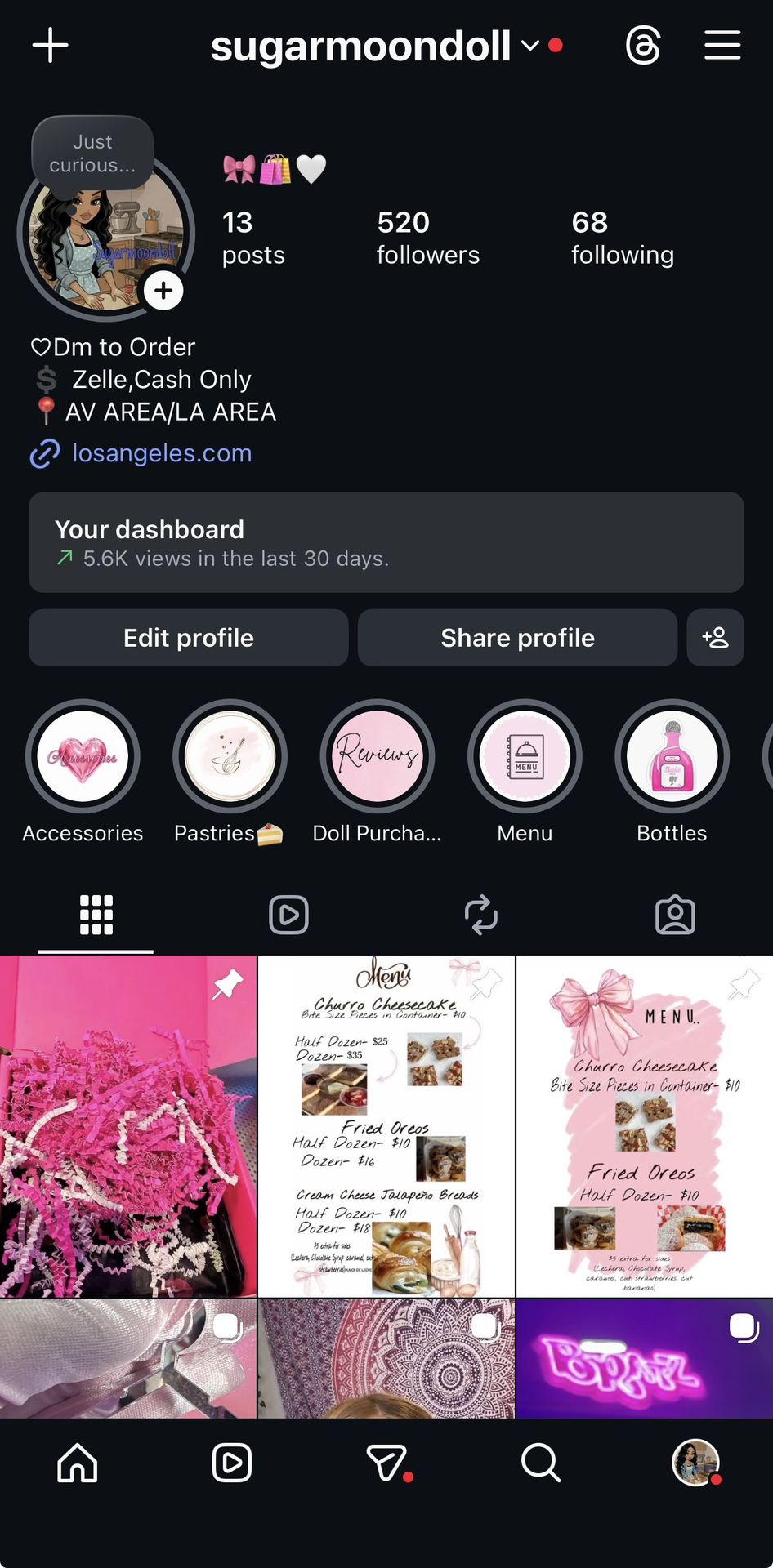
Task: Open the Bottles story highlight
Action: tap(672, 756)
